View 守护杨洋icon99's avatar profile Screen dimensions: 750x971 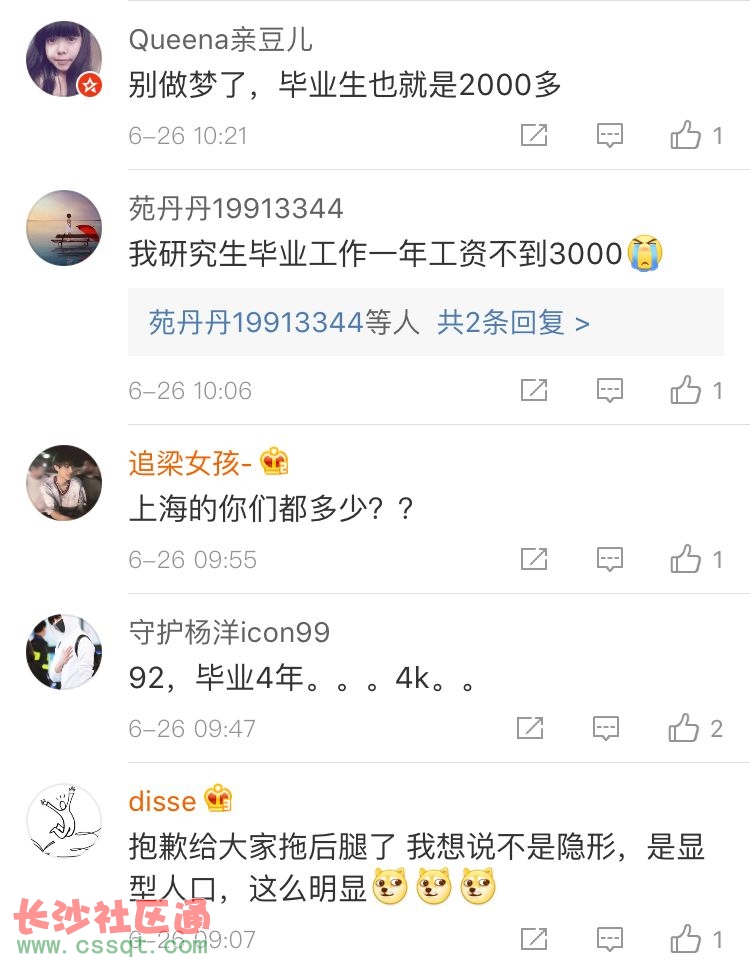(64, 652)
